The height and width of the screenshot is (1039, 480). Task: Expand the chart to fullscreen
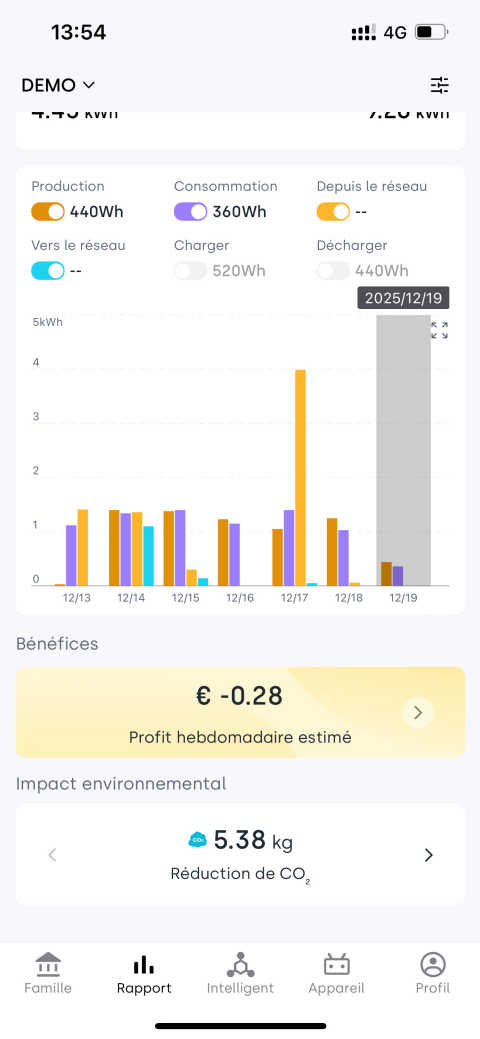pos(440,330)
